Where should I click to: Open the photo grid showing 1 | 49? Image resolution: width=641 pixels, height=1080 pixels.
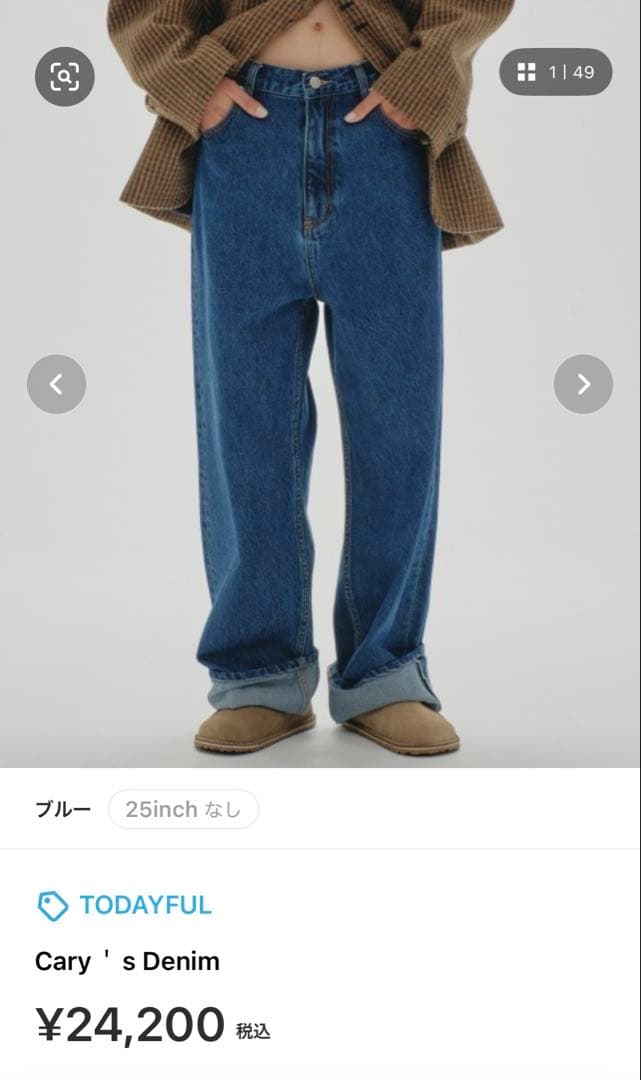click(x=555, y=72)
